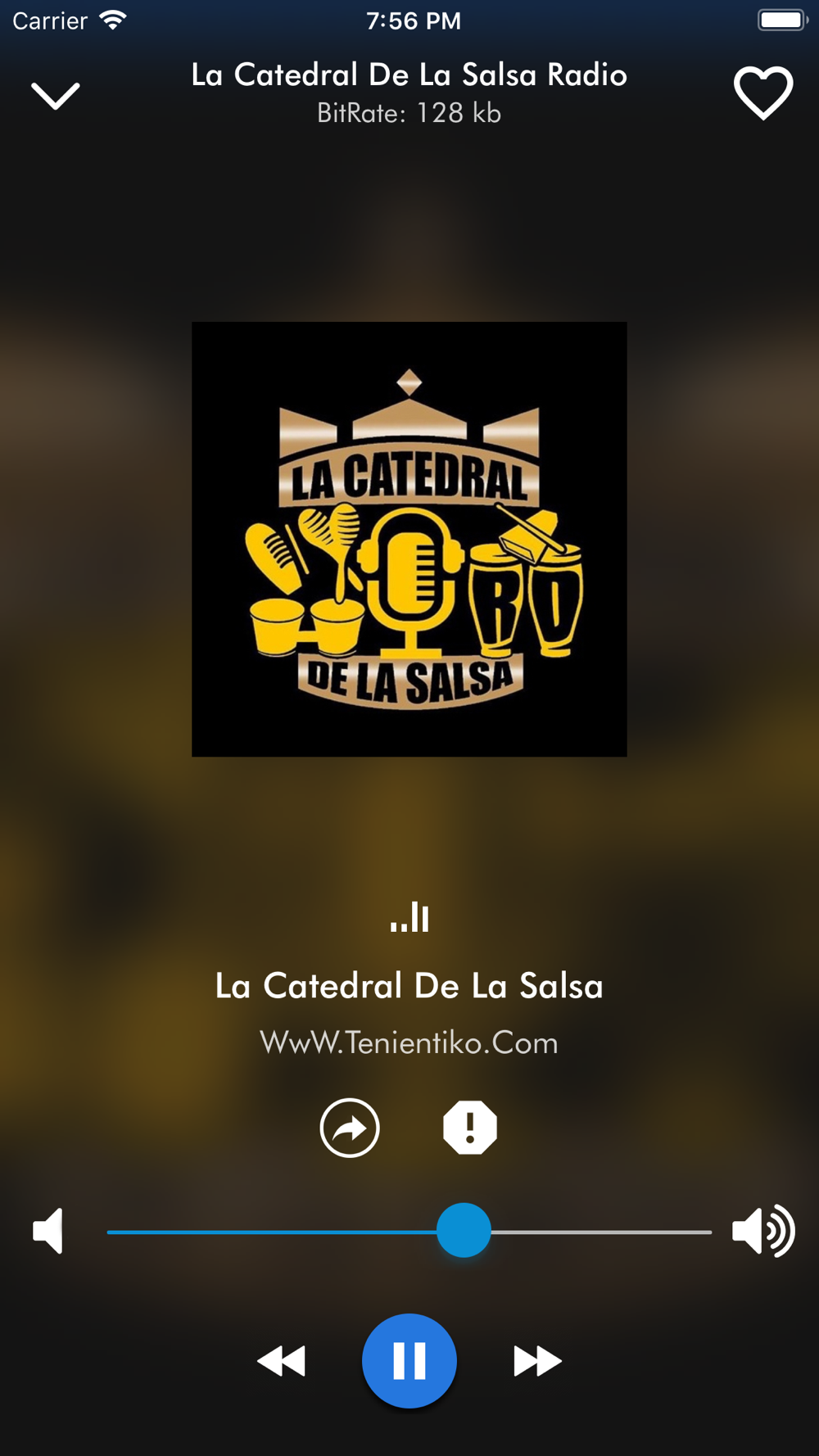The width and height of the screenshot is (819, 1456).
Task: Add station to favorites with heart icon
Action: tap(762, 93)
